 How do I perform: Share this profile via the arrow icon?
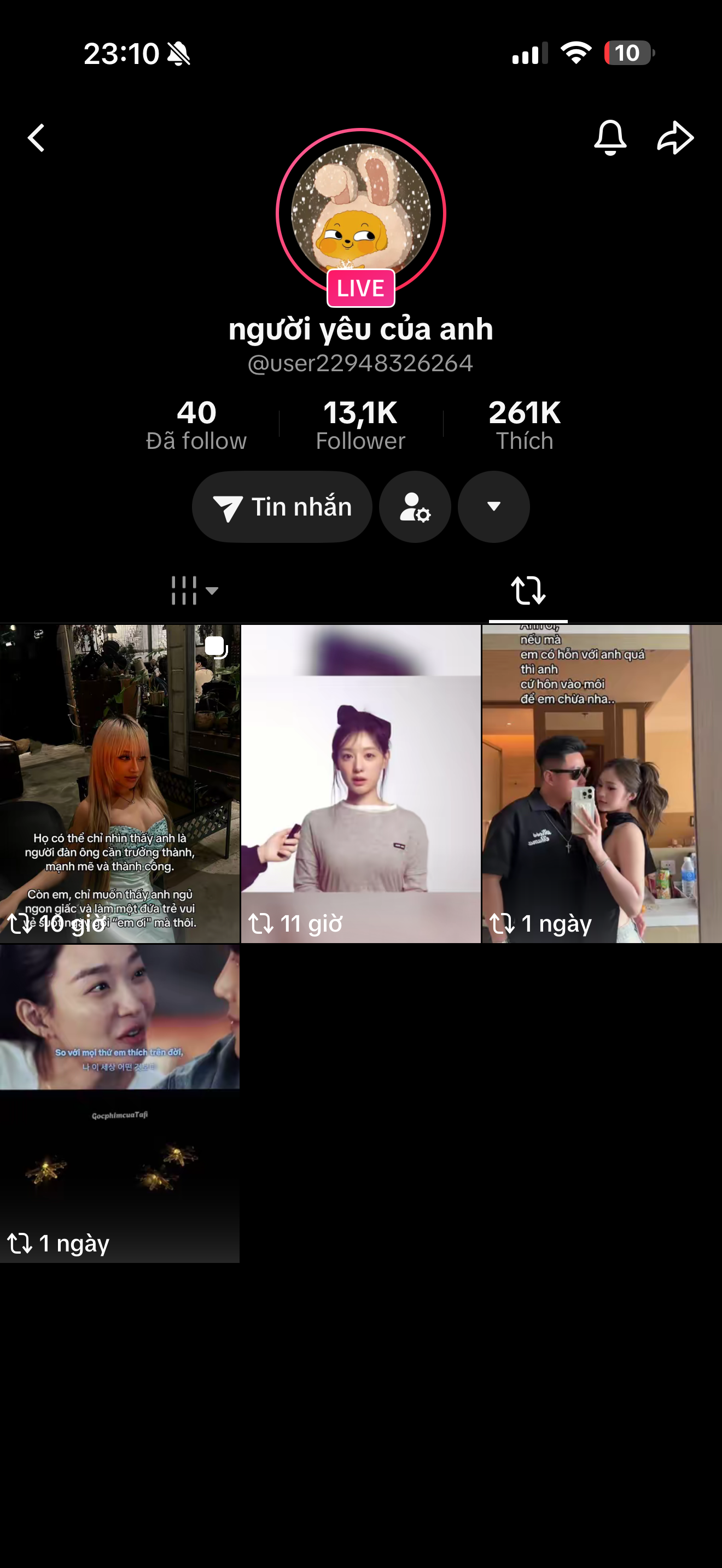(675, 138)
